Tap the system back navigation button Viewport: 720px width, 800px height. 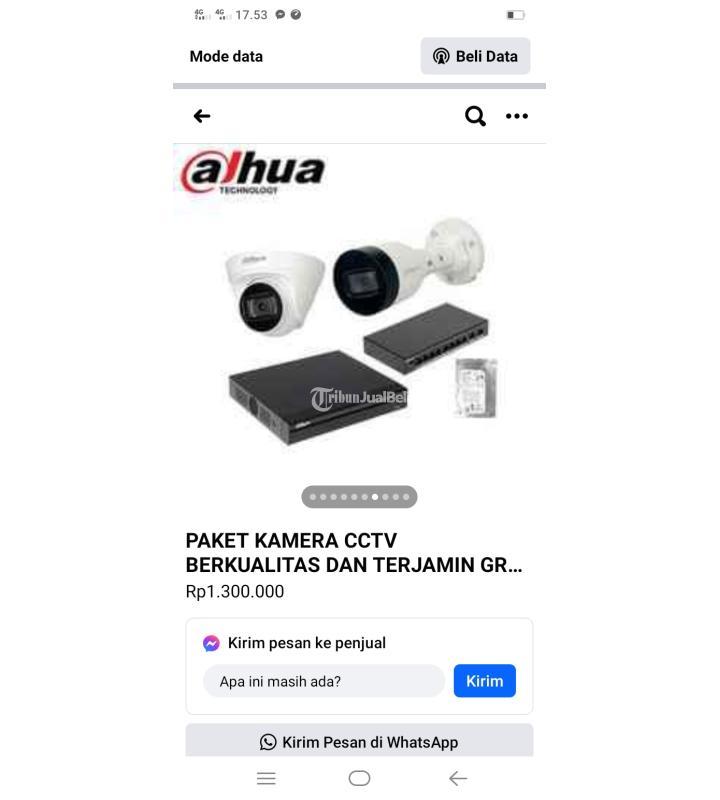pyautogui.click(x=457, y=778)
